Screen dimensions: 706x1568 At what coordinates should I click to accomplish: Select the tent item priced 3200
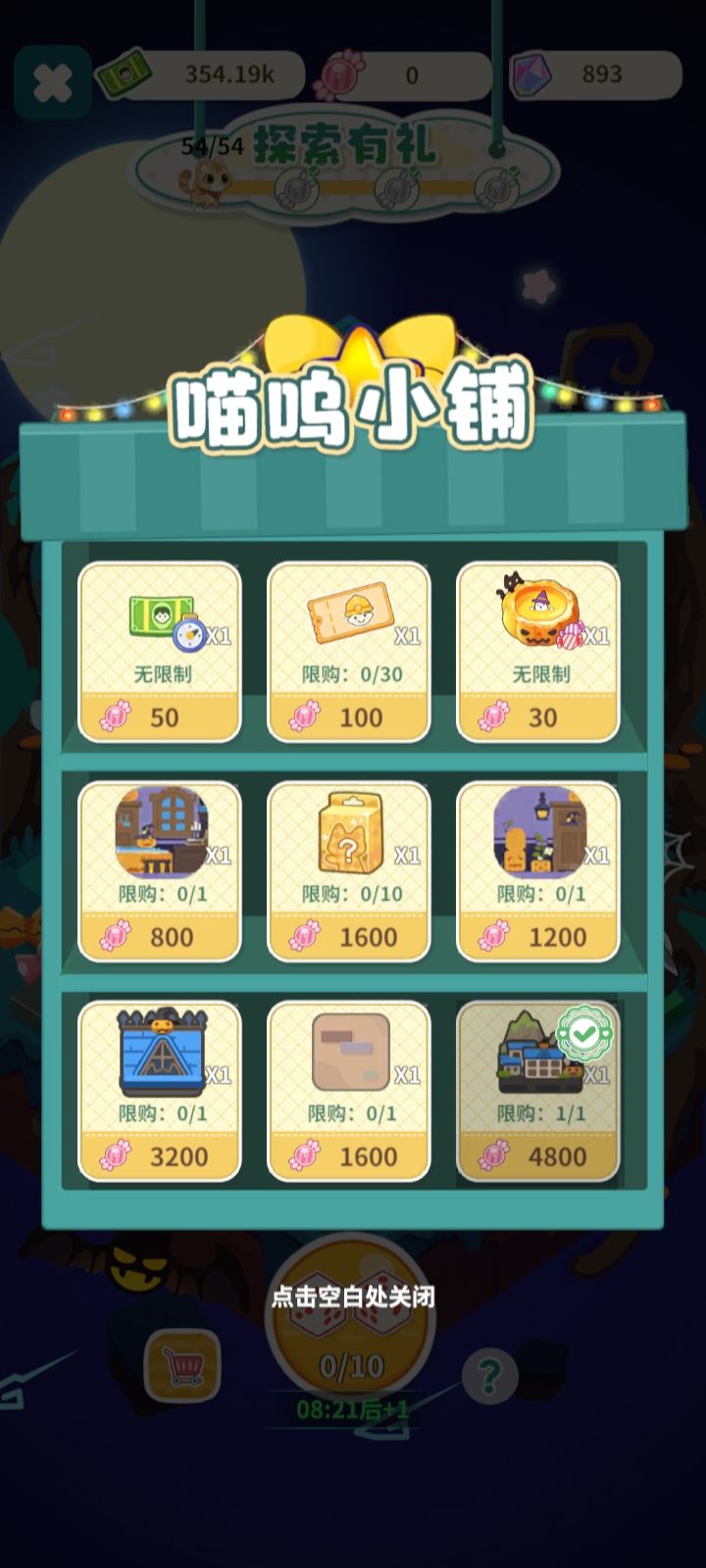point(160,1088)
